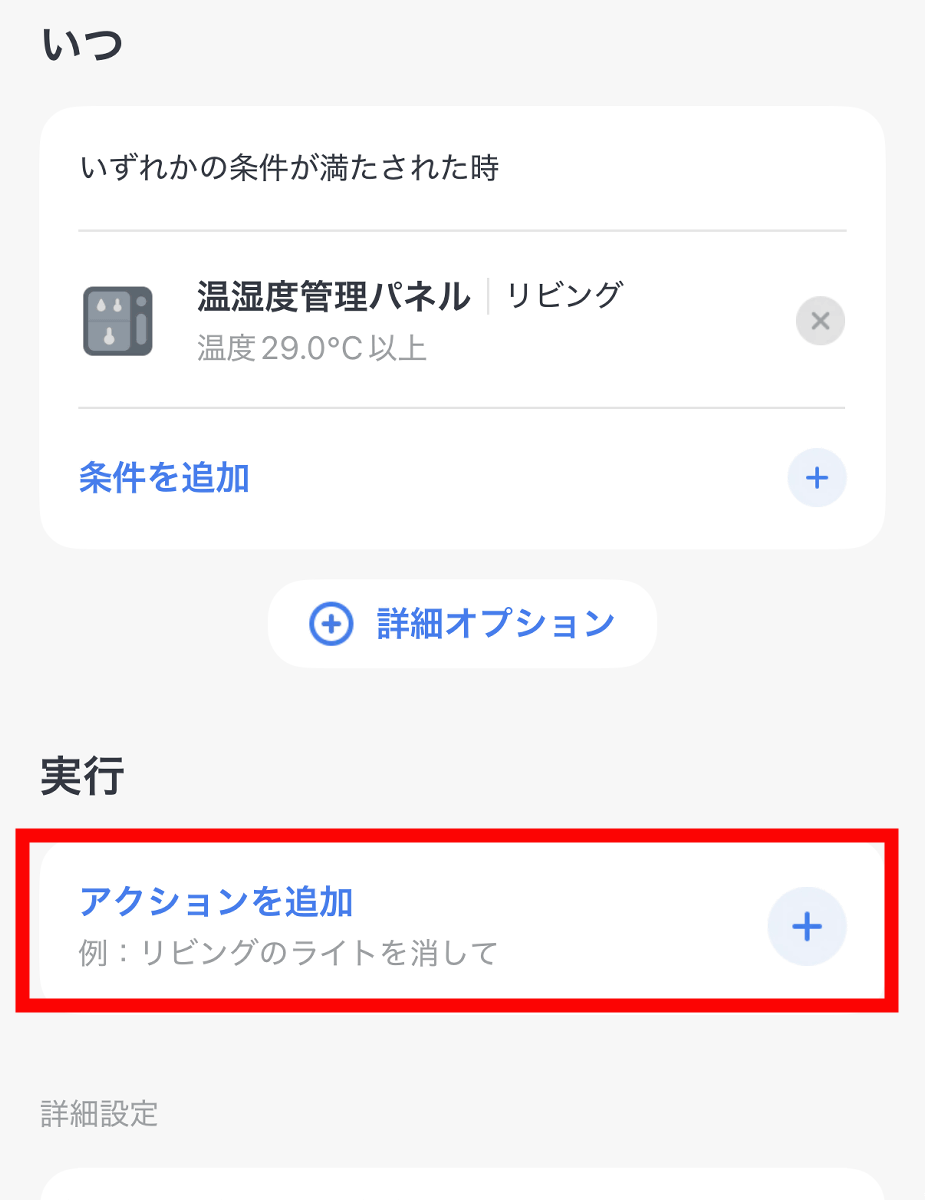Tap the plus icon beside 条件を追加

(816, 478)
